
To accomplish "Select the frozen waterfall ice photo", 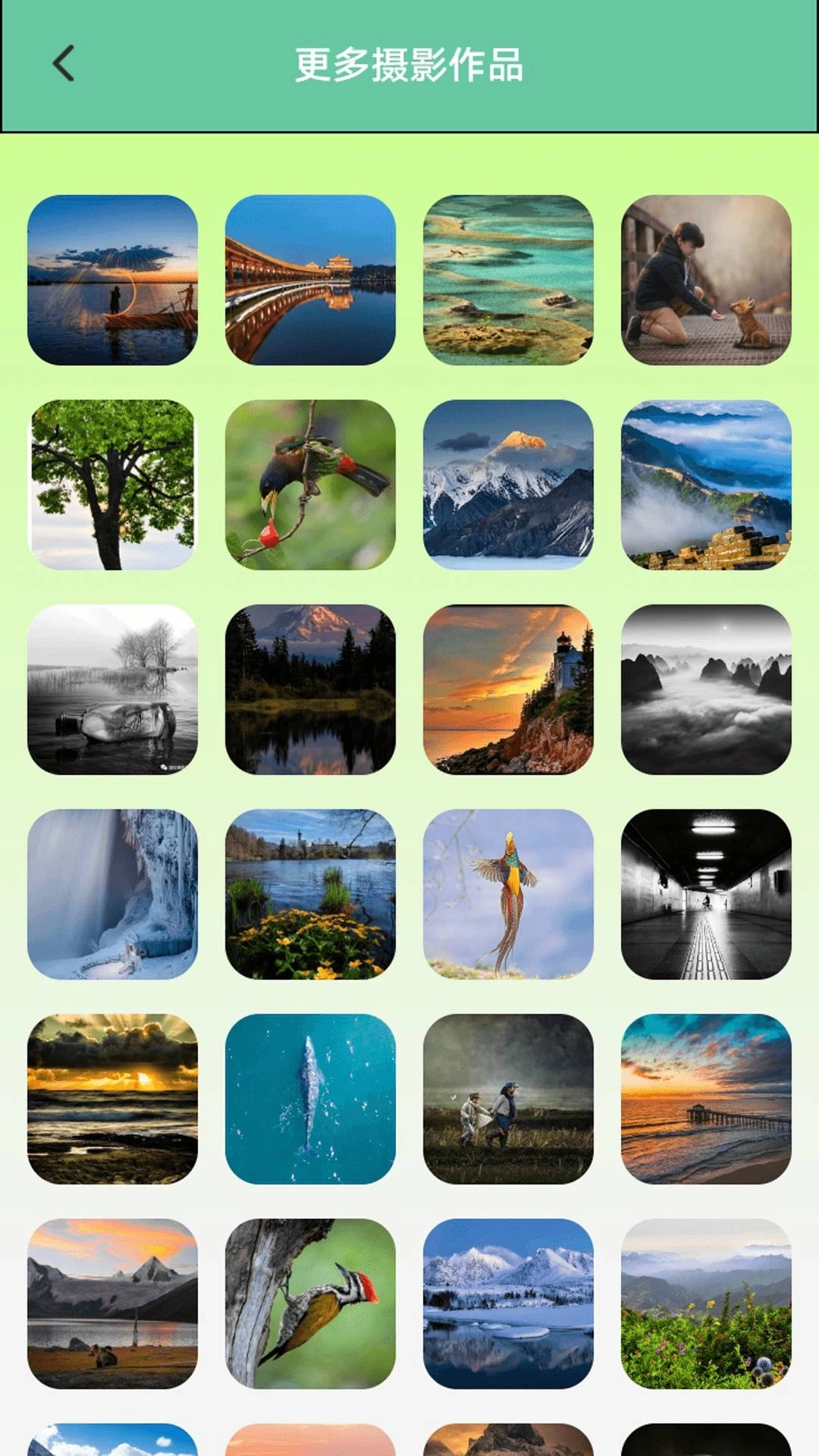I will [112, 894].
